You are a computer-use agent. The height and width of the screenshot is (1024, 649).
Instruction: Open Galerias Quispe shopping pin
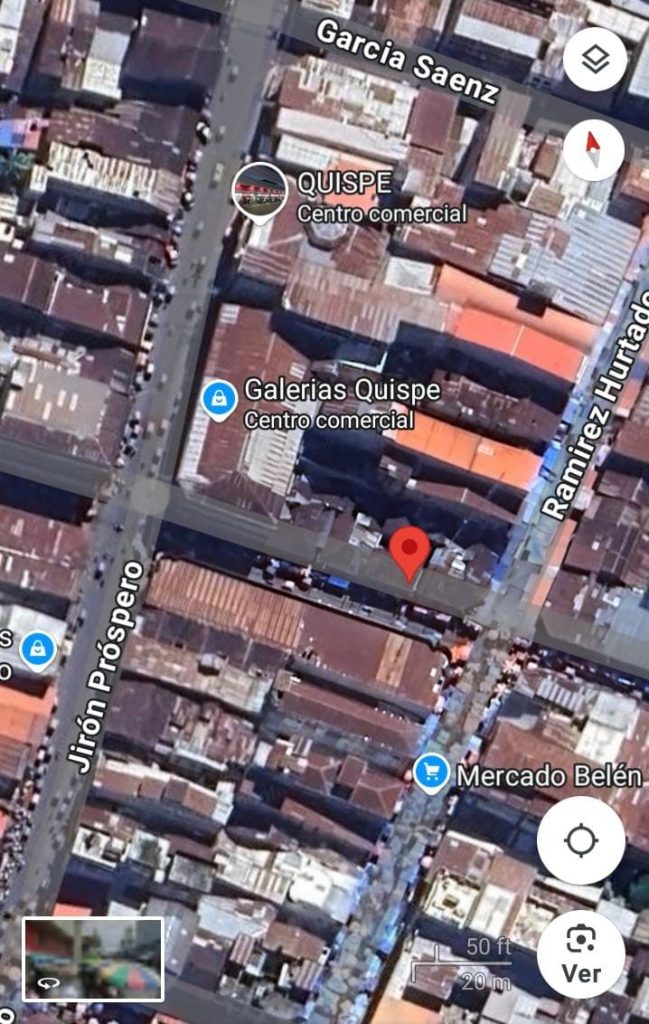click(218, 400)
